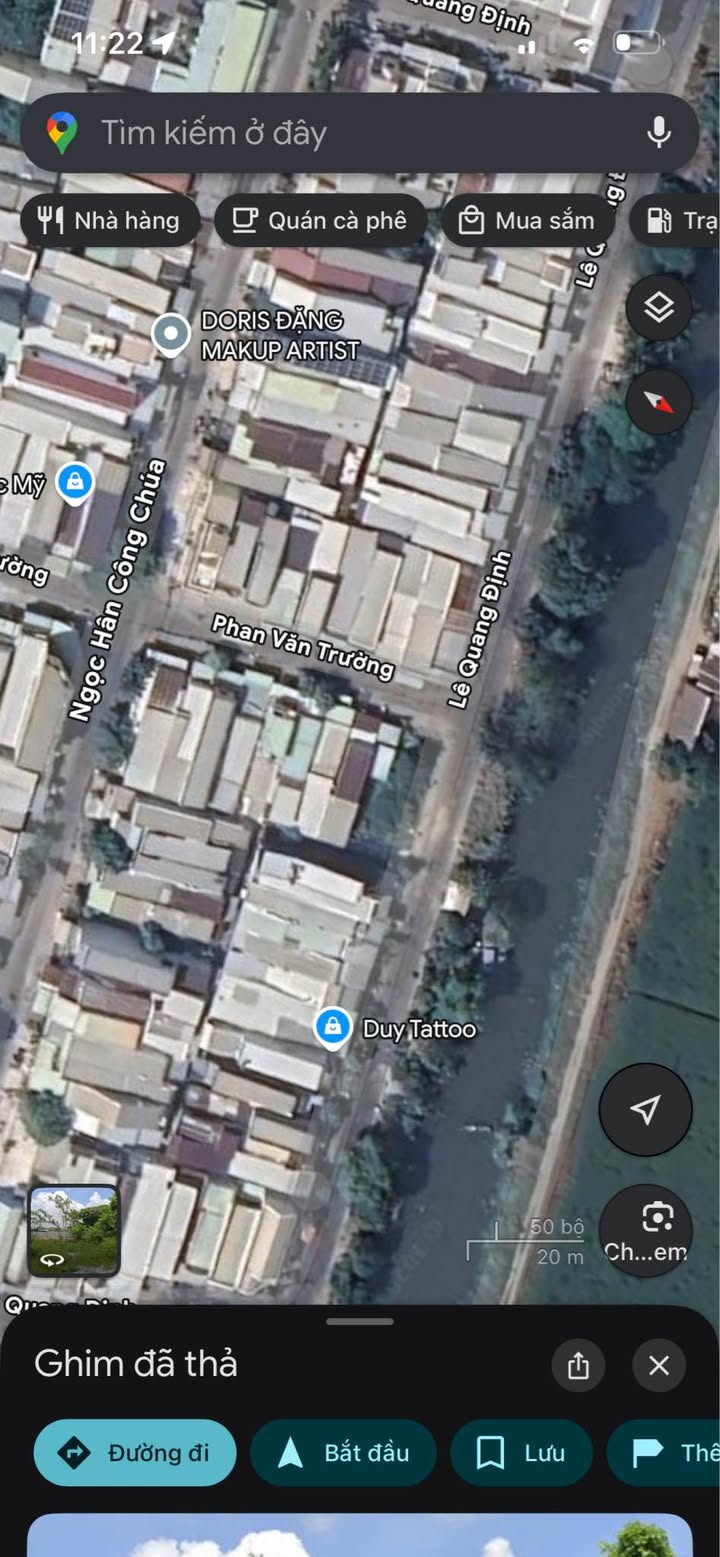
Task: Open the Street View thumbnail
Action: point(74,1230)
